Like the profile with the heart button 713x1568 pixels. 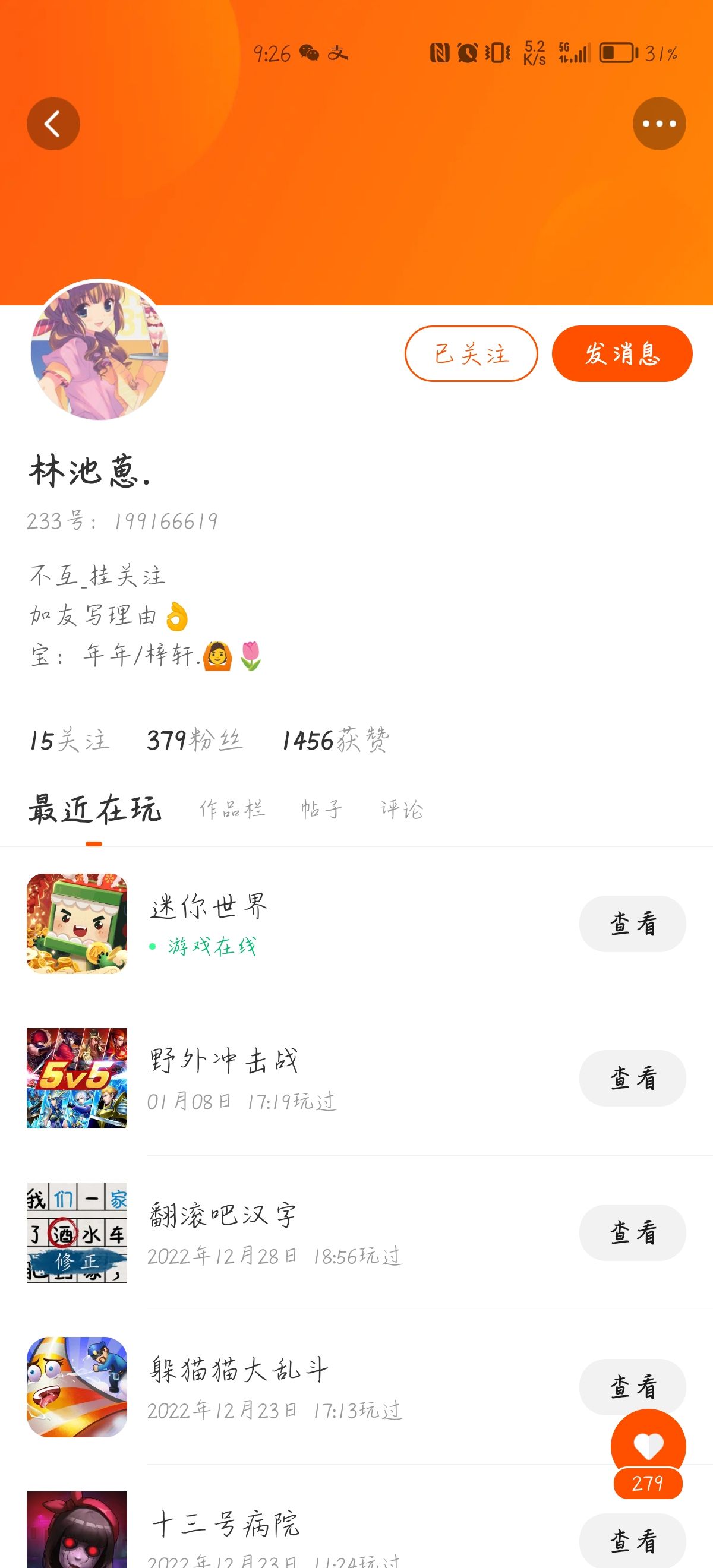[x=648, y=1445]
